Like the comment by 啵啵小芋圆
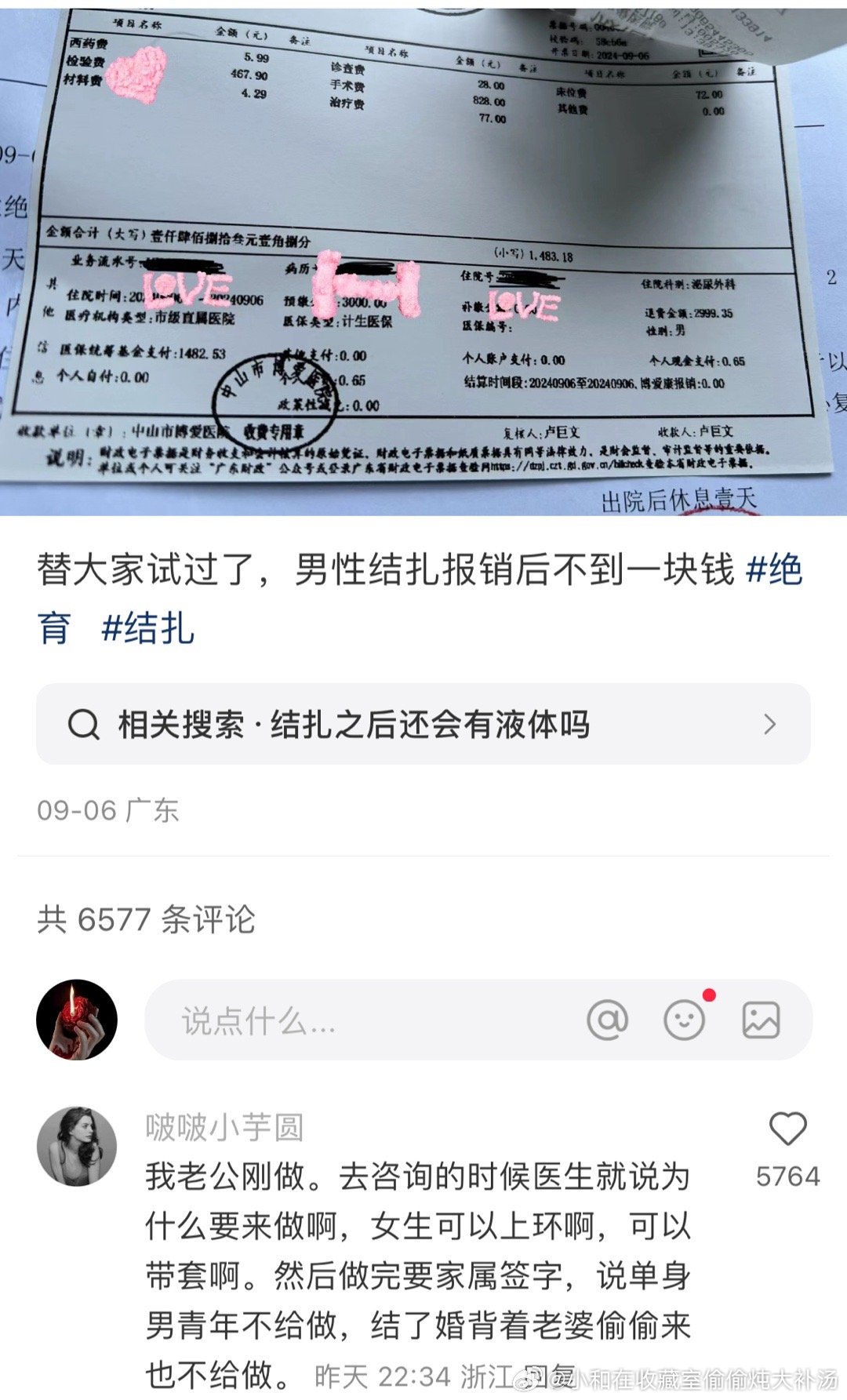The height and width of the screenshot is (1400, 847). pos(787,1129)
